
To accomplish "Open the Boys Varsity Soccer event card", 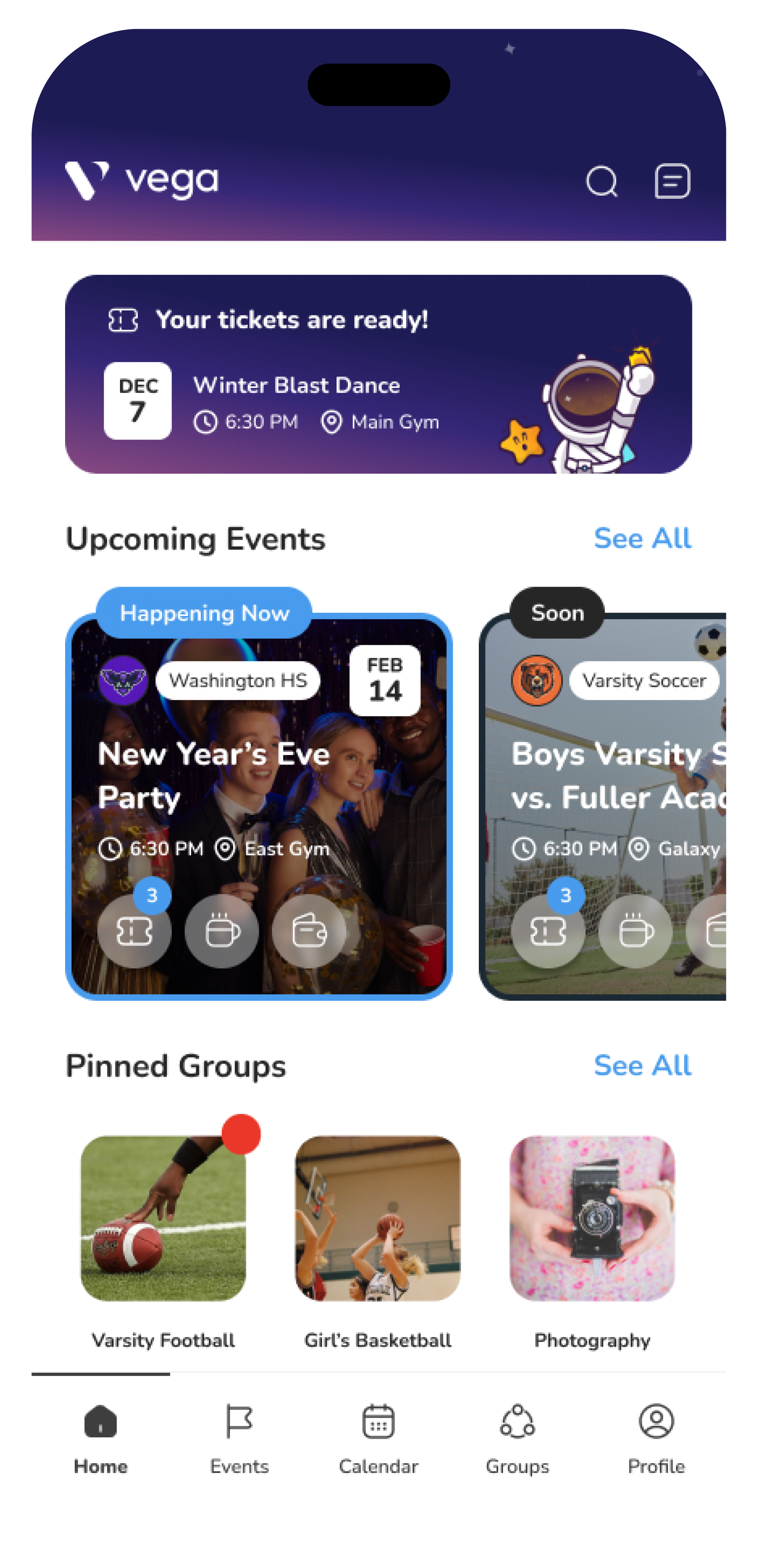I will pyautogui.click(x=603, y=806).
